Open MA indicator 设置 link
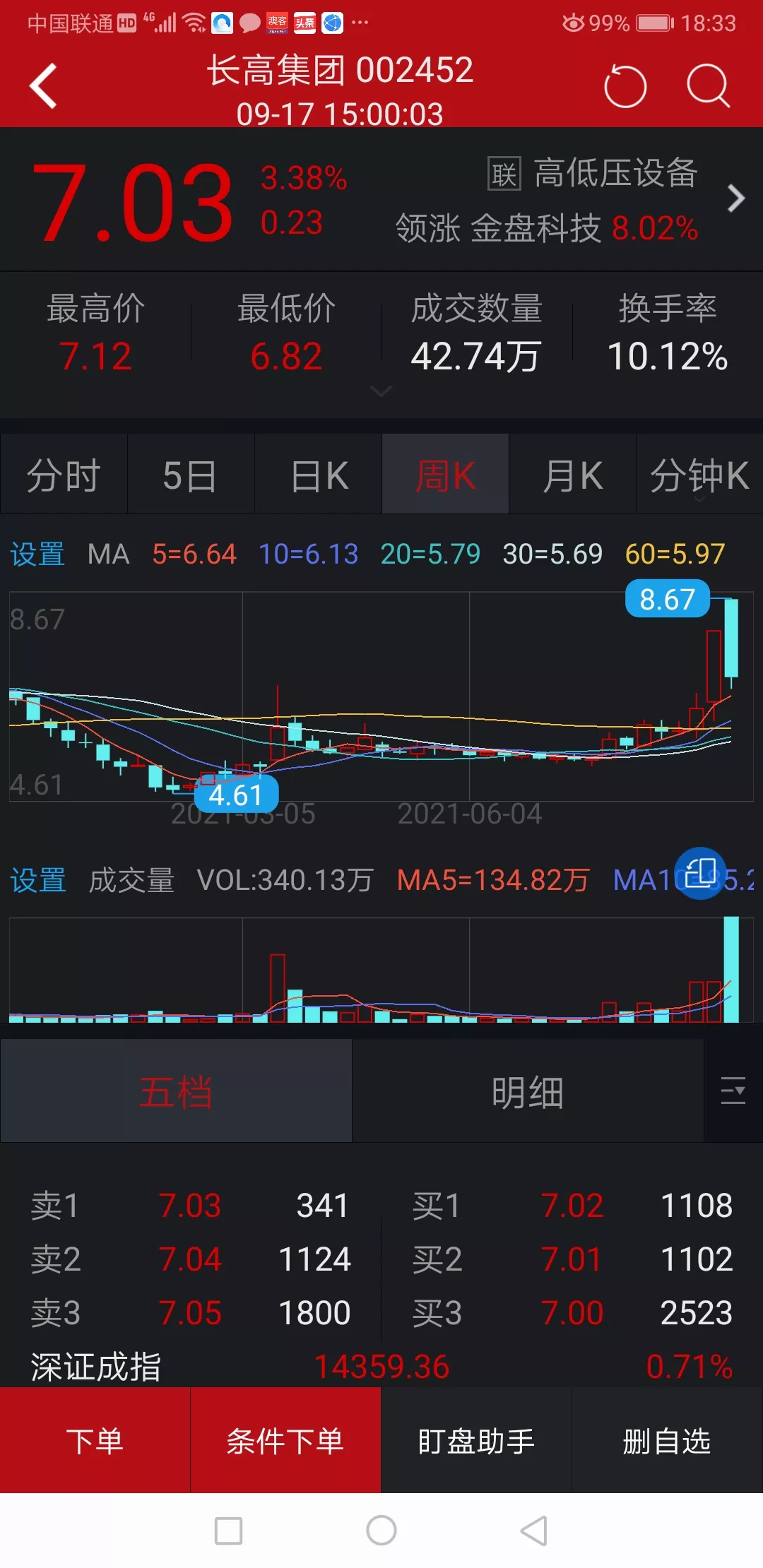The width and height of the screenshot is (763, 1568). (x=37, y=554)
